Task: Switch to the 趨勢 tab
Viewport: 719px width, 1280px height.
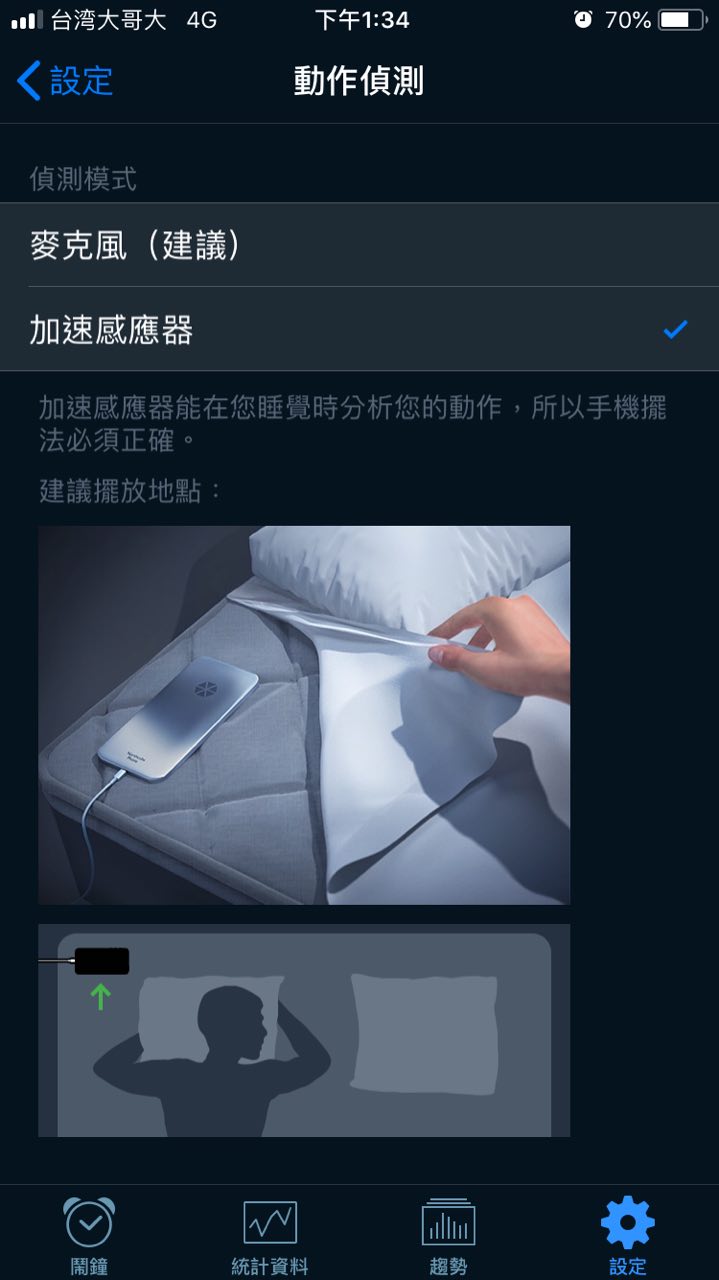Action: (x=448, y=1235)
